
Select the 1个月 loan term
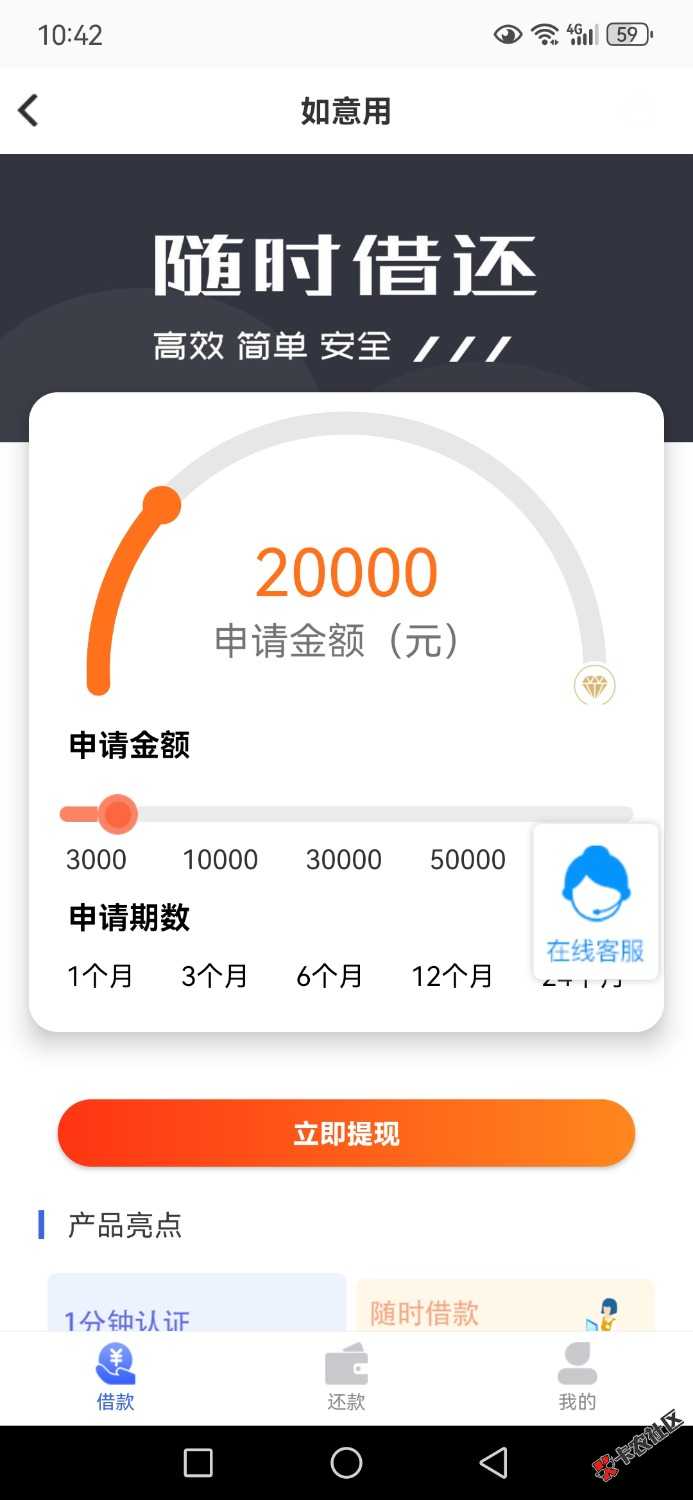pyautogui.click(x=100, y=976)
